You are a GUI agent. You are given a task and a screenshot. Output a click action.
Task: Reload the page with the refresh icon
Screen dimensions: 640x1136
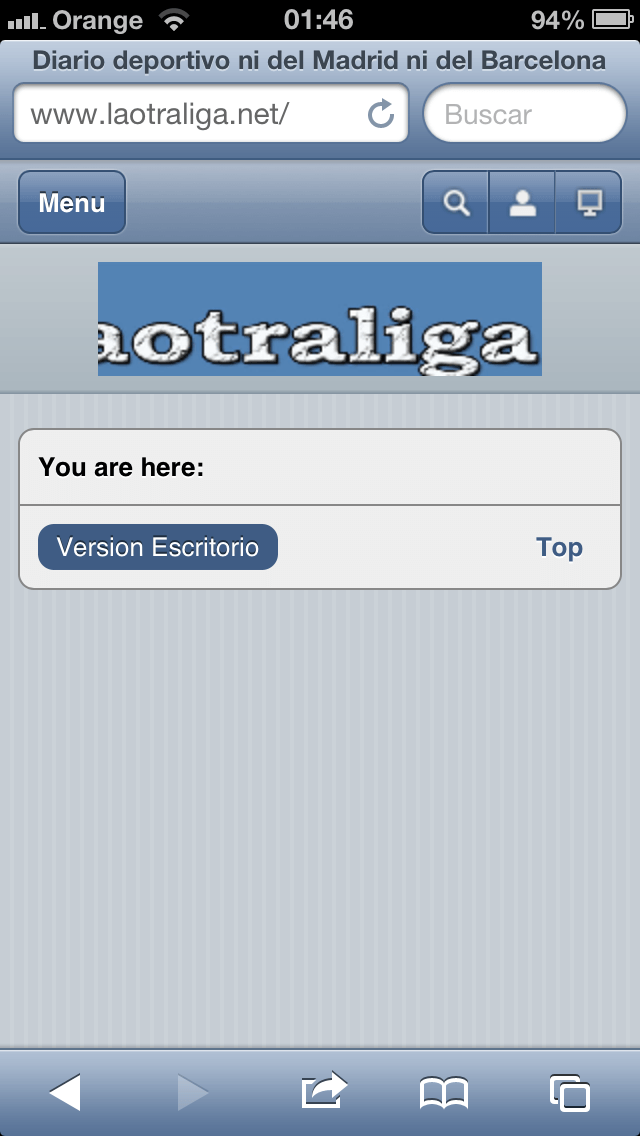click(381, 114)
